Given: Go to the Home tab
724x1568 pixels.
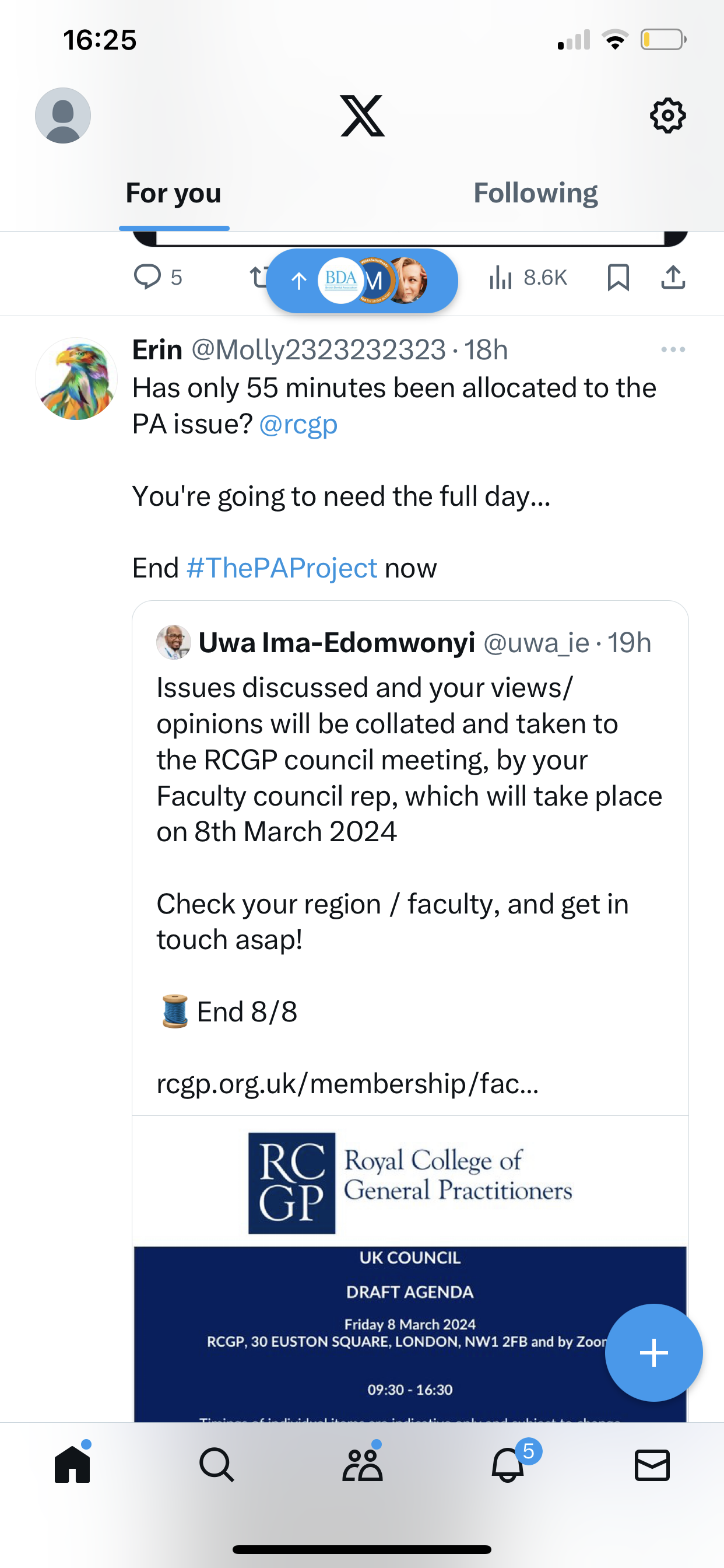Looking at the screenshot, I should pos(72,1464).
